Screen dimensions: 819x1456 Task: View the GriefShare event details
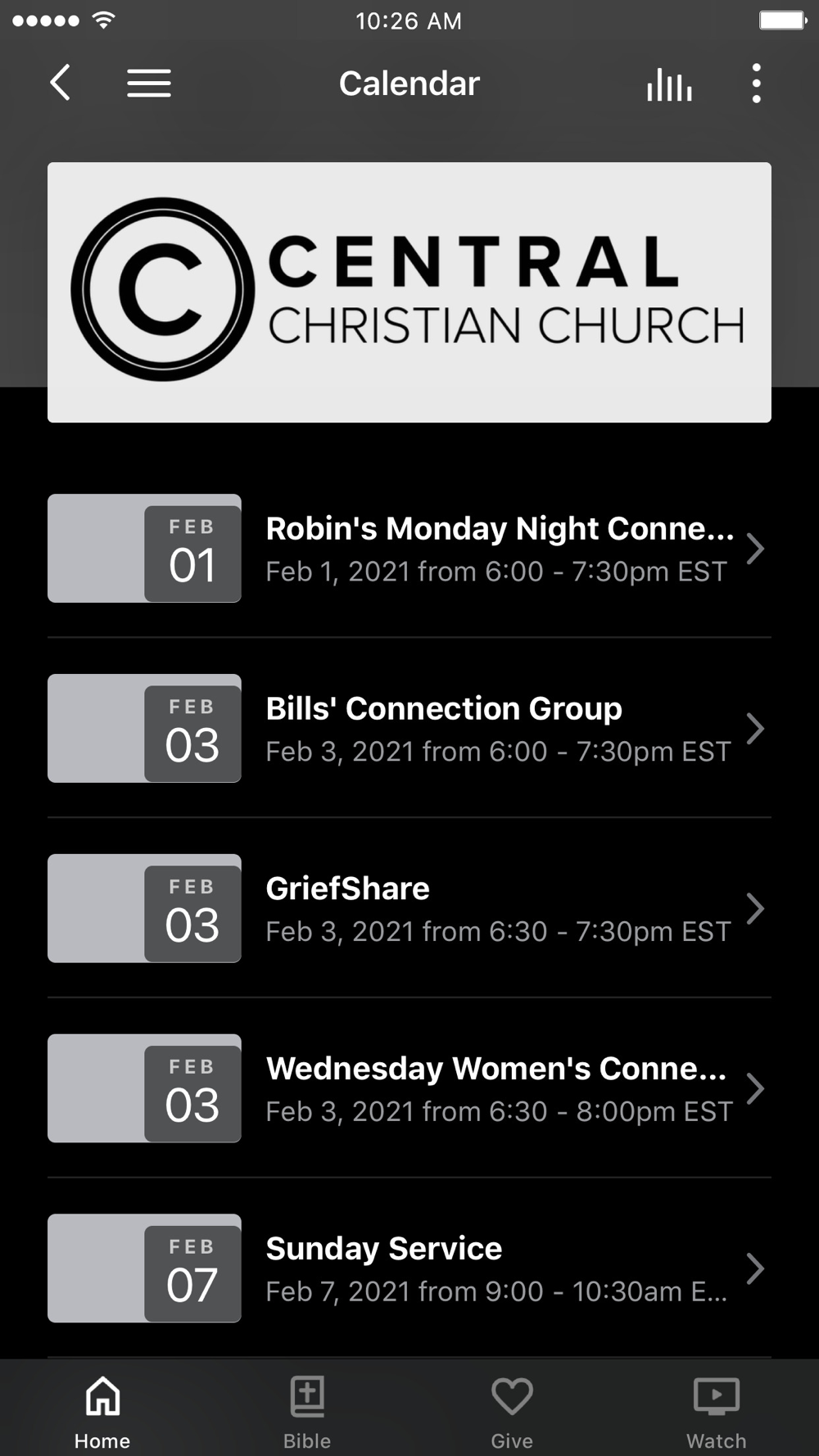pyautogui.click(x=409, y=909)
